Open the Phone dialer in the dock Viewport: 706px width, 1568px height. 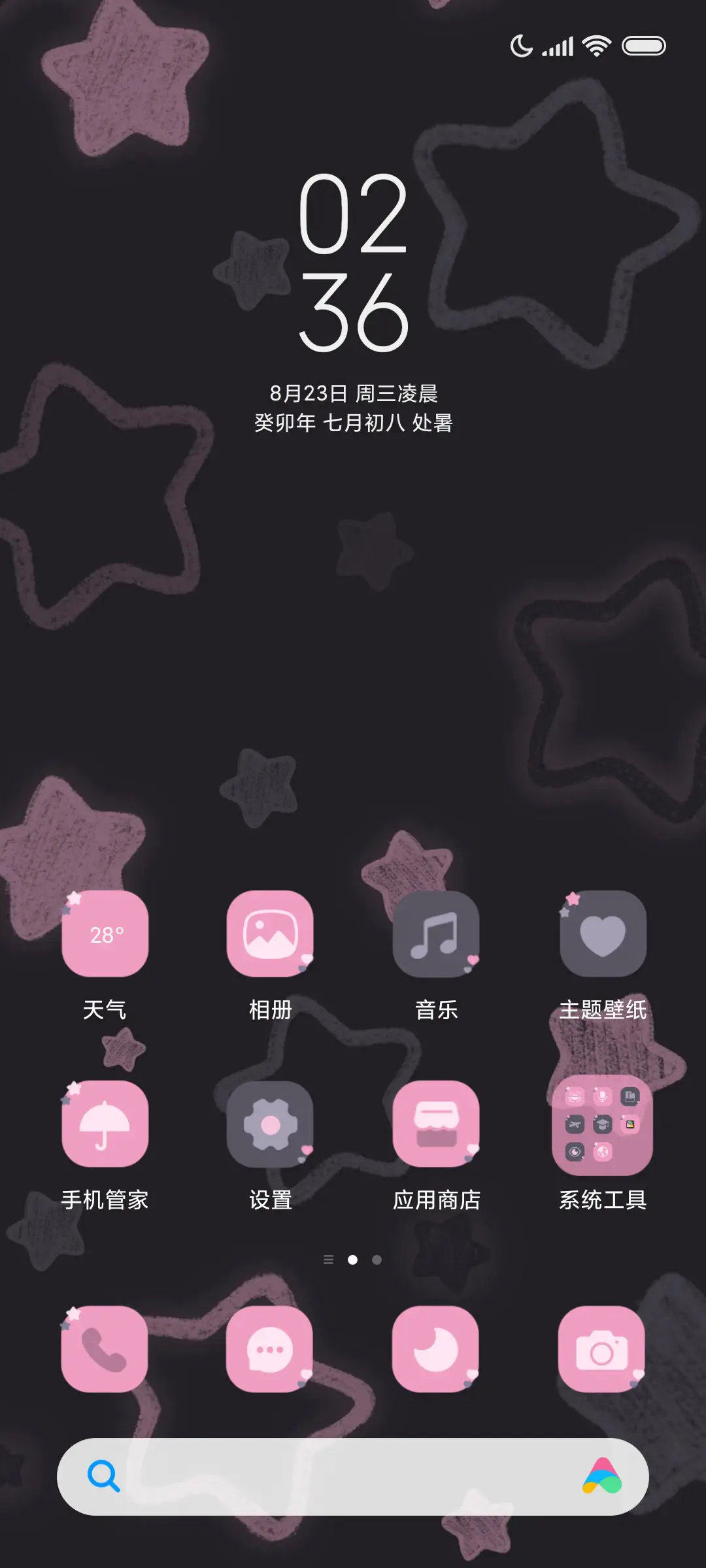[x=106, y=1354]
